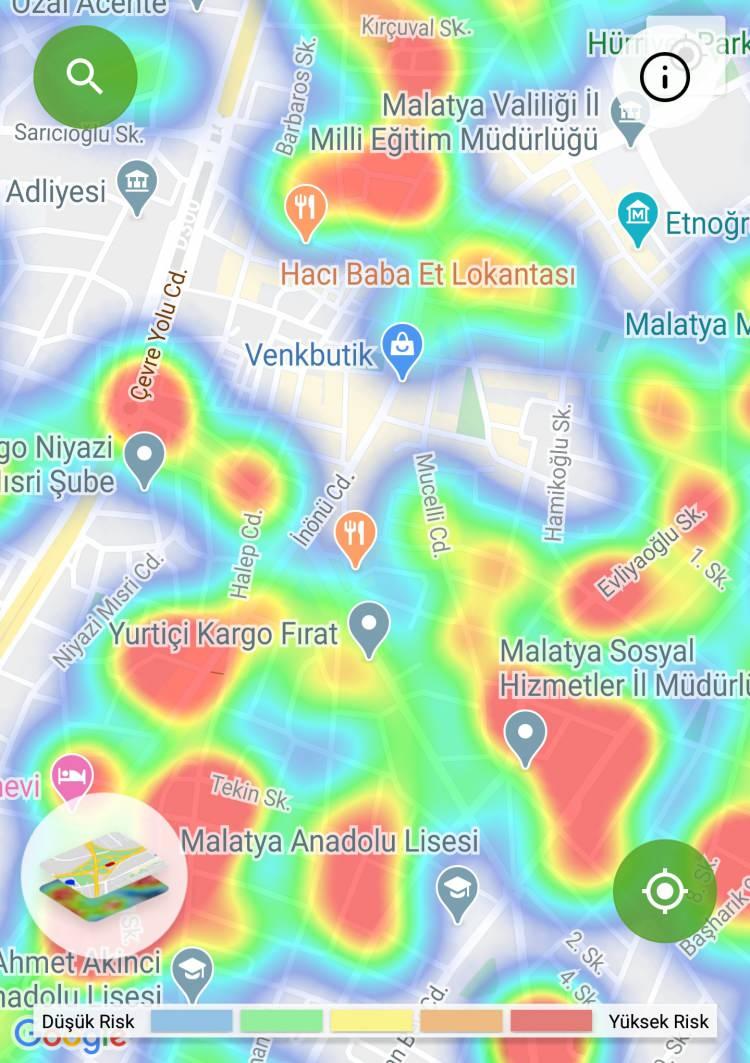750x1063 pixels.
Task: Select the Venkbutik shopping marker
Action: [x=402, y=350]
